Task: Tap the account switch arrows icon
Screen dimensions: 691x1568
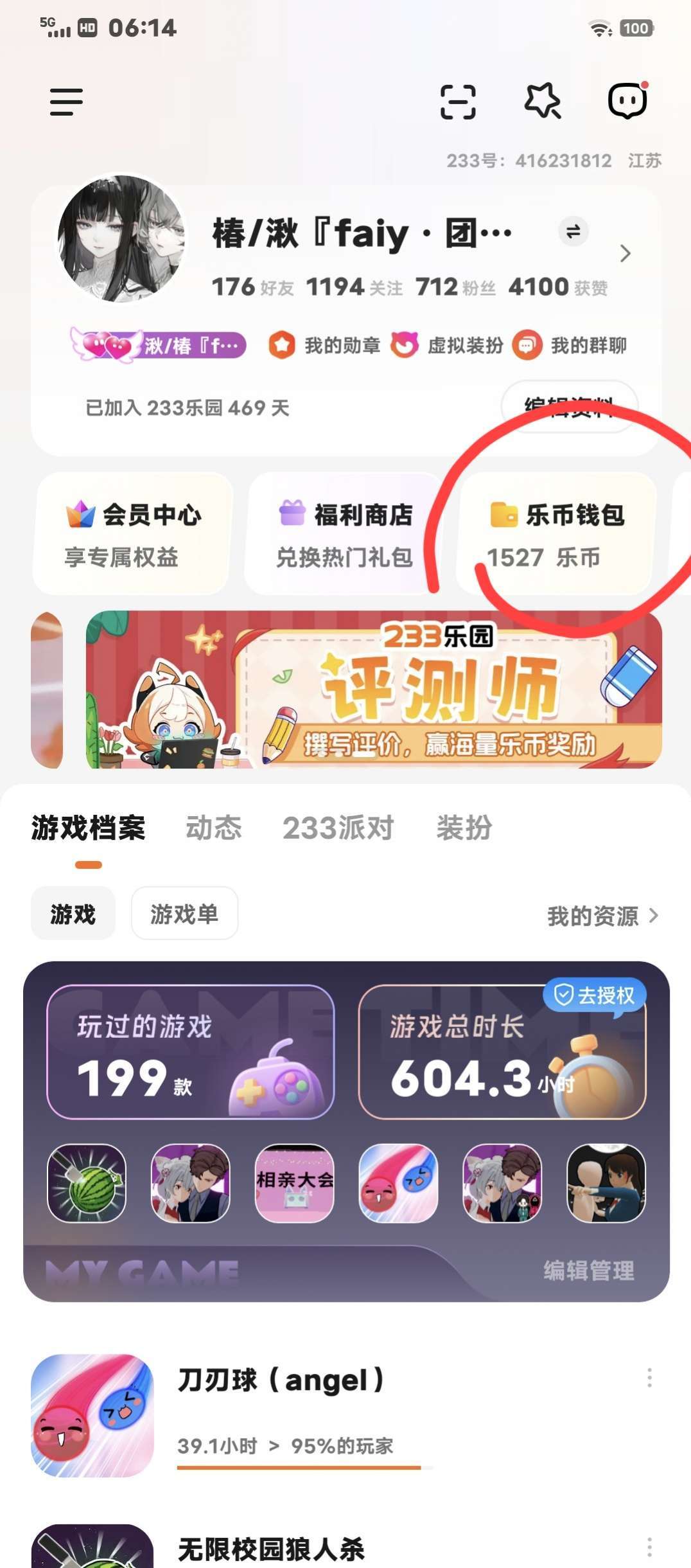Action: point(573,231)
